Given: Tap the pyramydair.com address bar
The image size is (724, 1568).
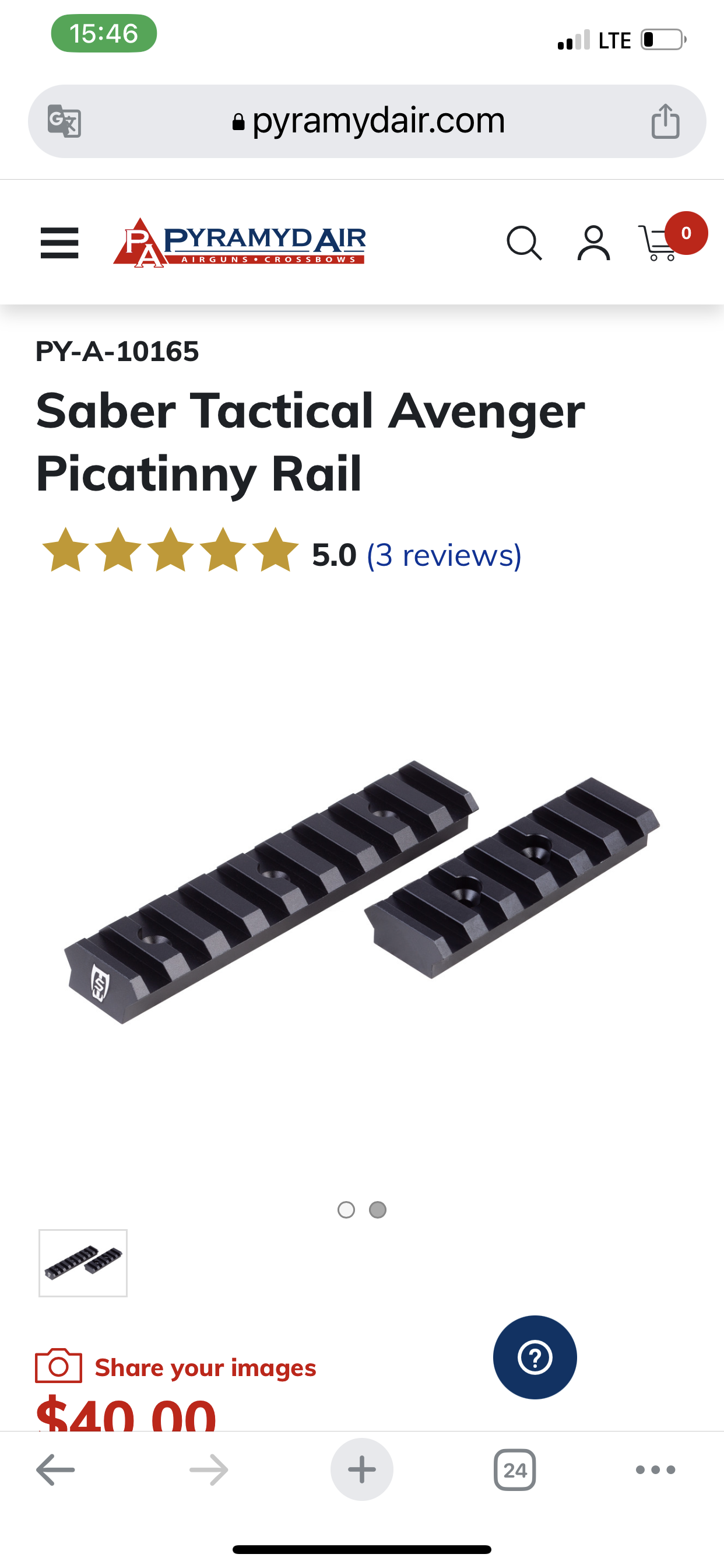Looking at the screenshot, I should 367,121.
